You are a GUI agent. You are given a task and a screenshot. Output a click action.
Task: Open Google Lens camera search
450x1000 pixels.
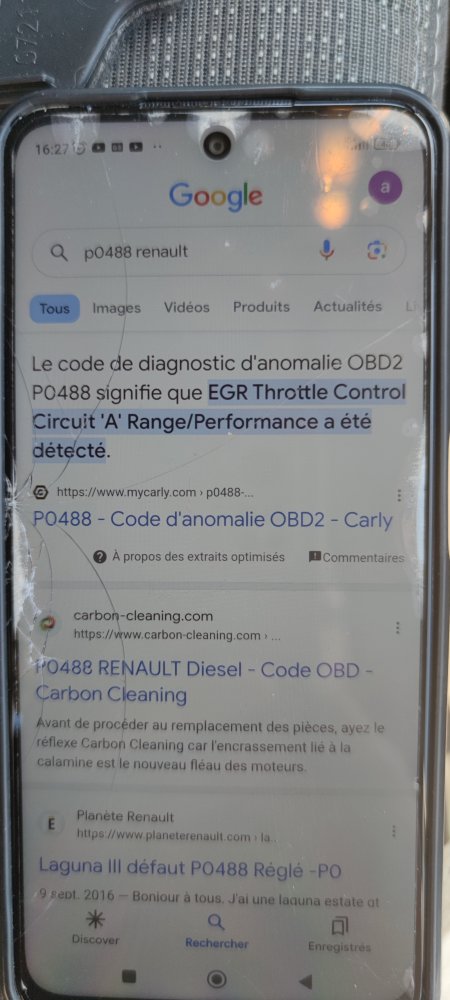(377, 251)
